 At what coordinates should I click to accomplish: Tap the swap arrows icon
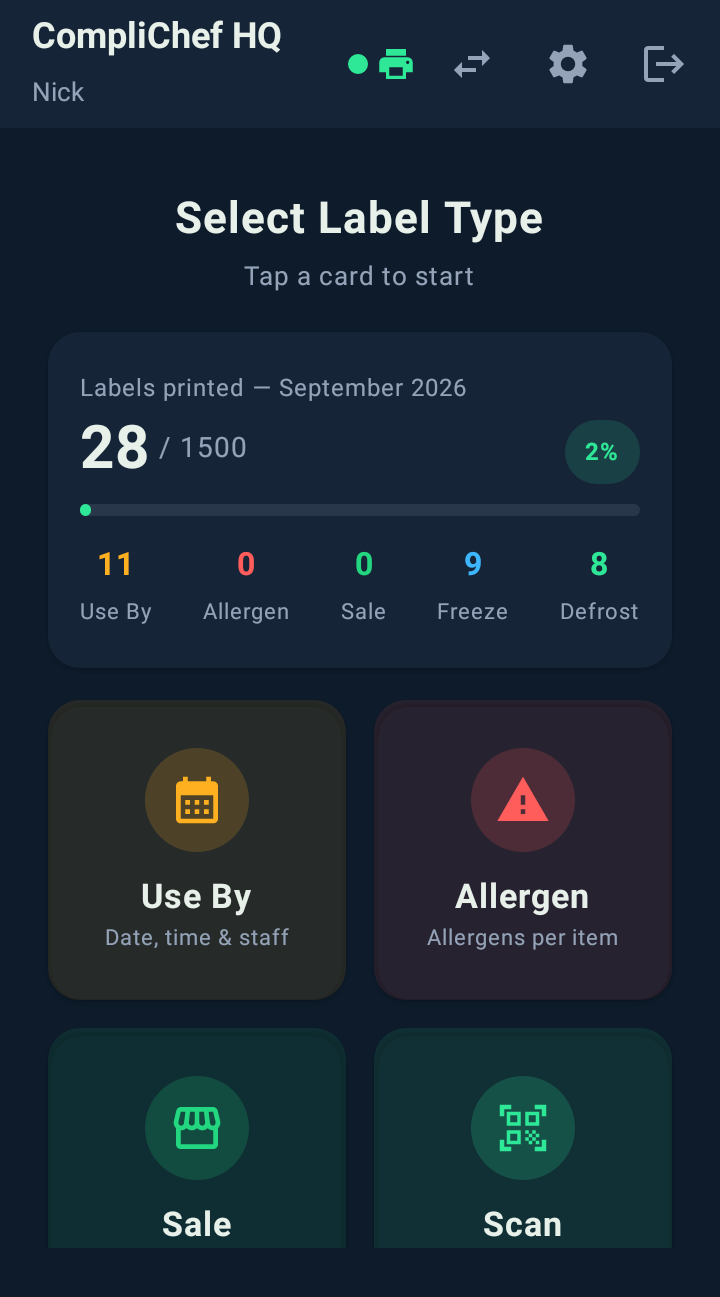(x=472, y=64)
